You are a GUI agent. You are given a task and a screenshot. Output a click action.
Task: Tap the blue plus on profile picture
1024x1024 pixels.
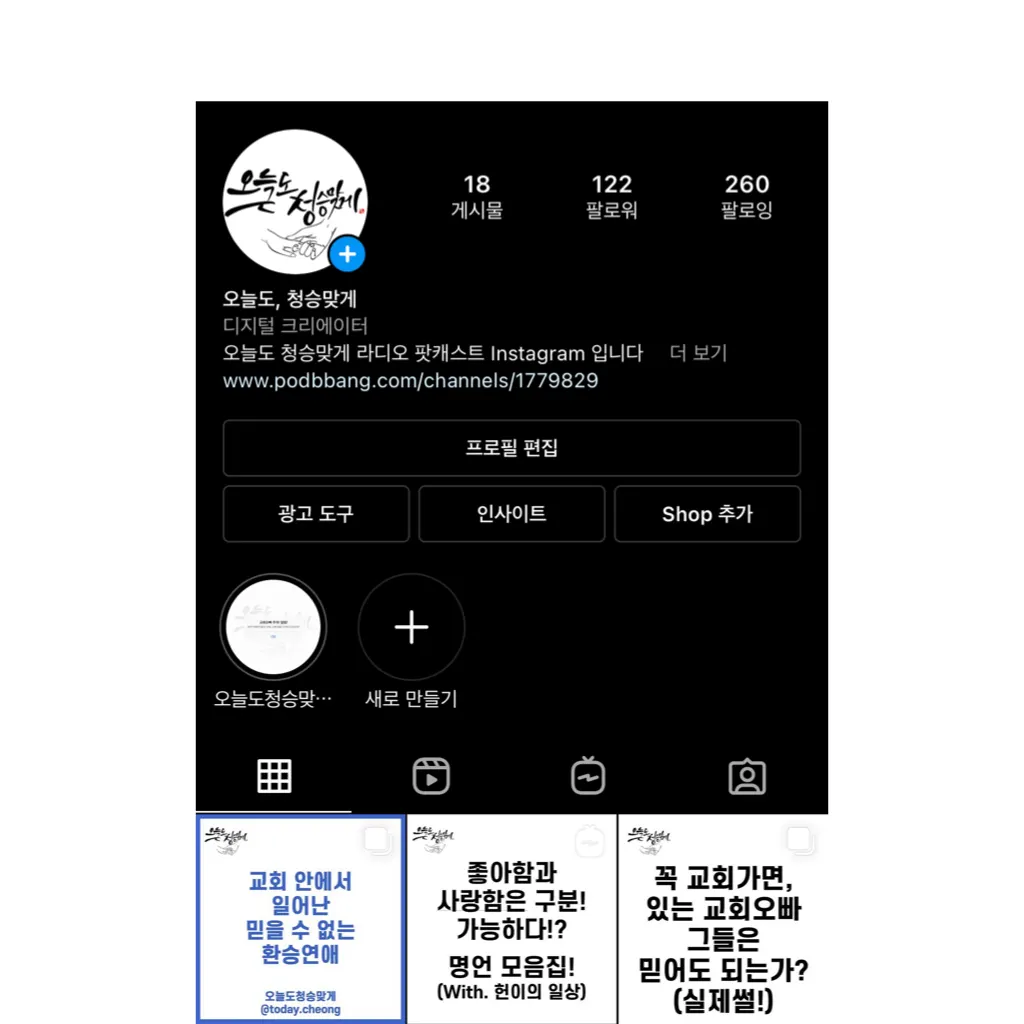coord(347,255)
